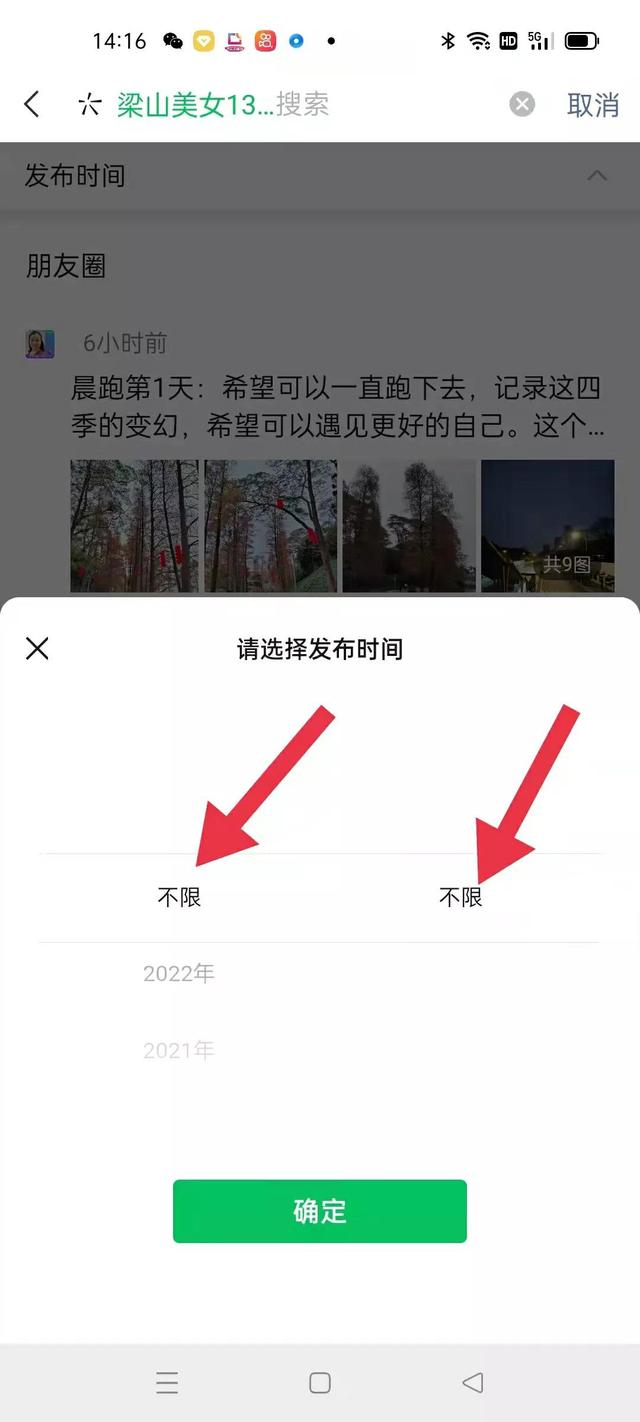Close the 请选择发布时间 picker sheet
The image size is (640, 1422).
[x=37, y=649]
